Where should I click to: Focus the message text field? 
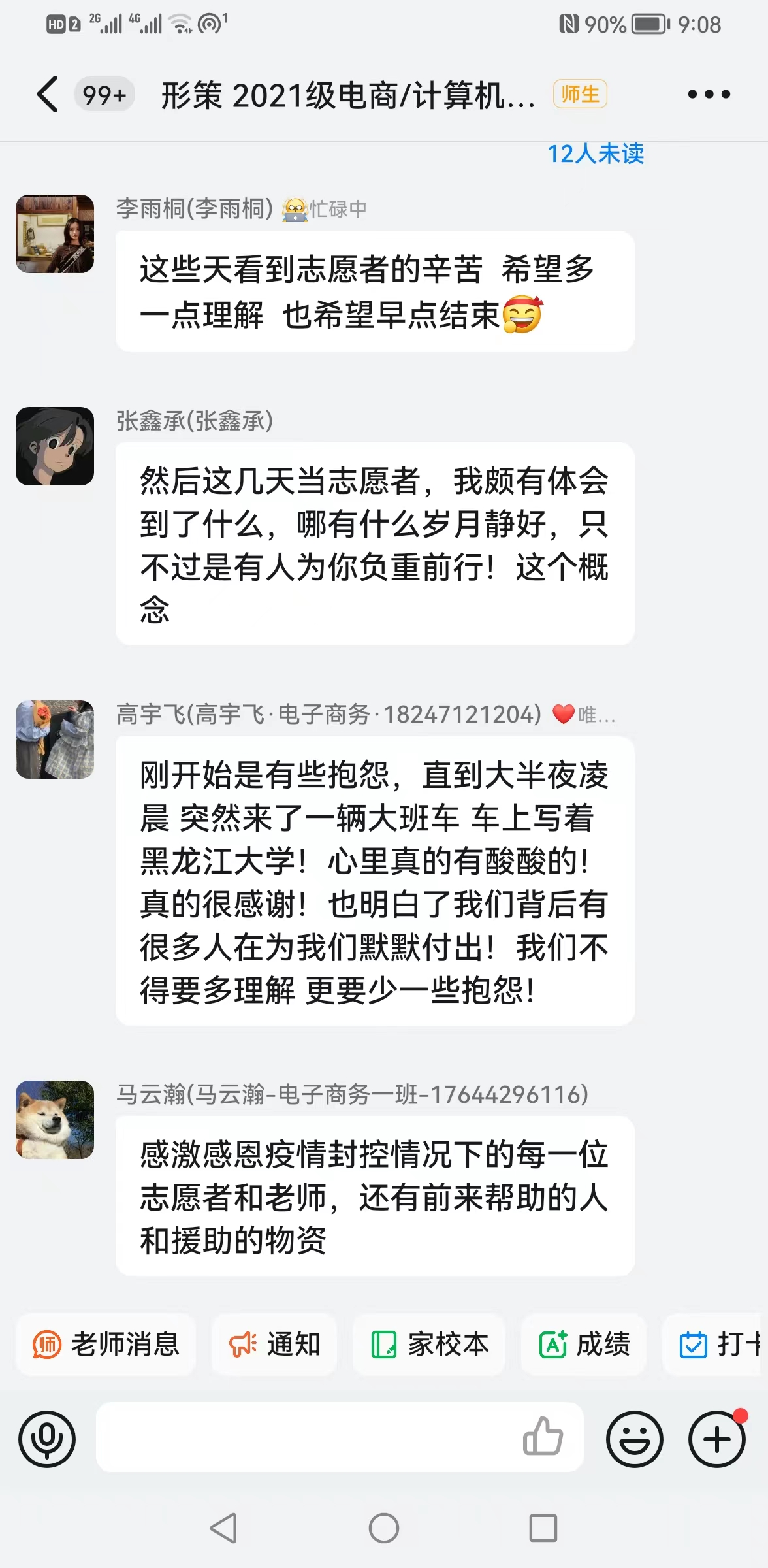tap(307, 1437)
